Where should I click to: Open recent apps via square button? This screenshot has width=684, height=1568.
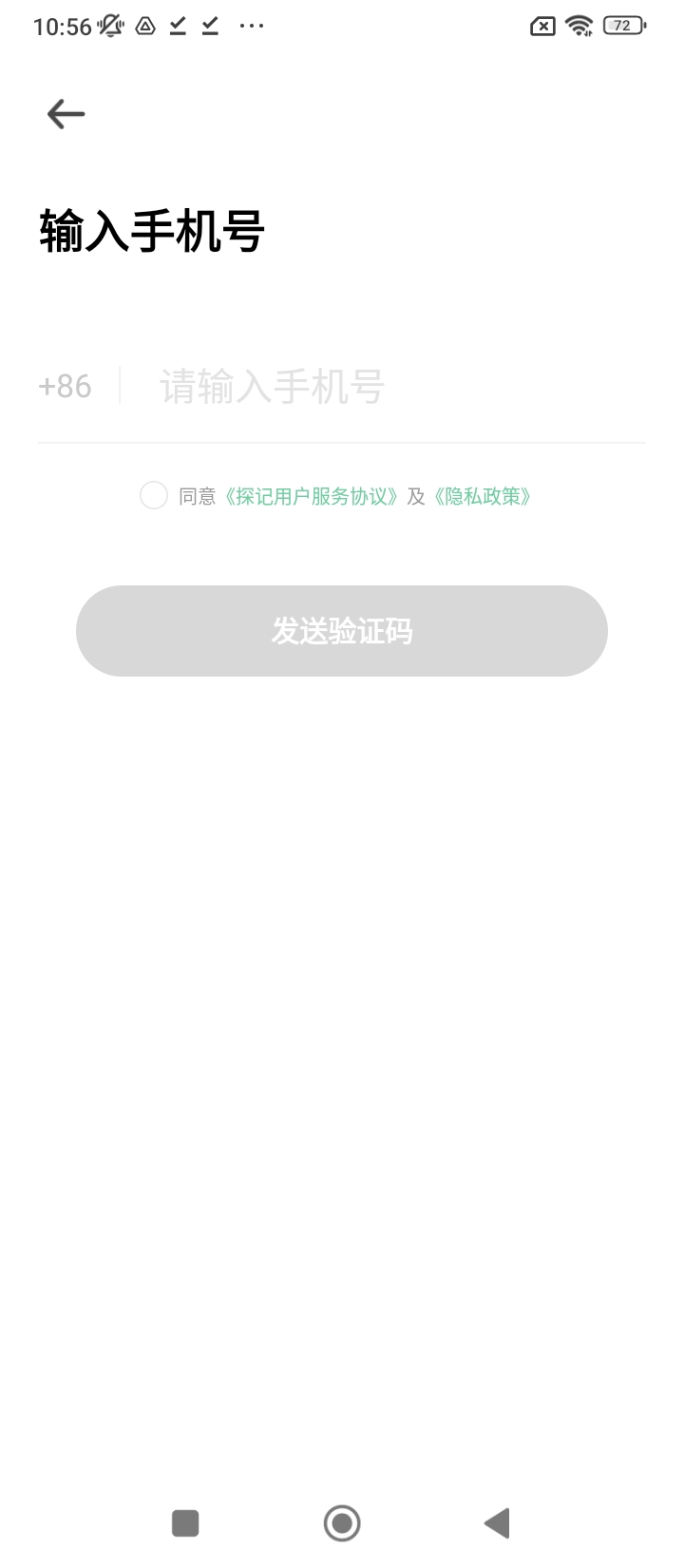point(185,1523)
